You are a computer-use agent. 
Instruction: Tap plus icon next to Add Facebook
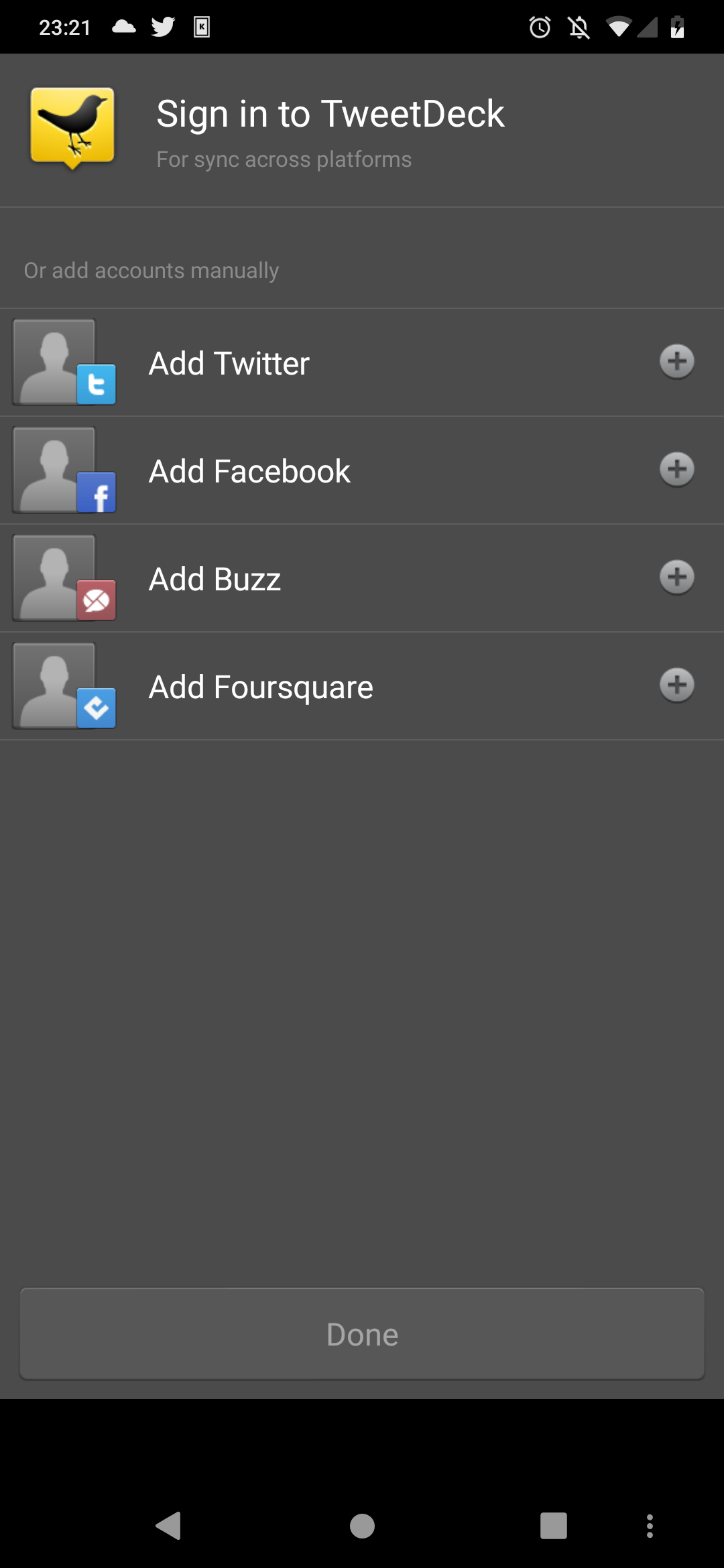point(677,469)
